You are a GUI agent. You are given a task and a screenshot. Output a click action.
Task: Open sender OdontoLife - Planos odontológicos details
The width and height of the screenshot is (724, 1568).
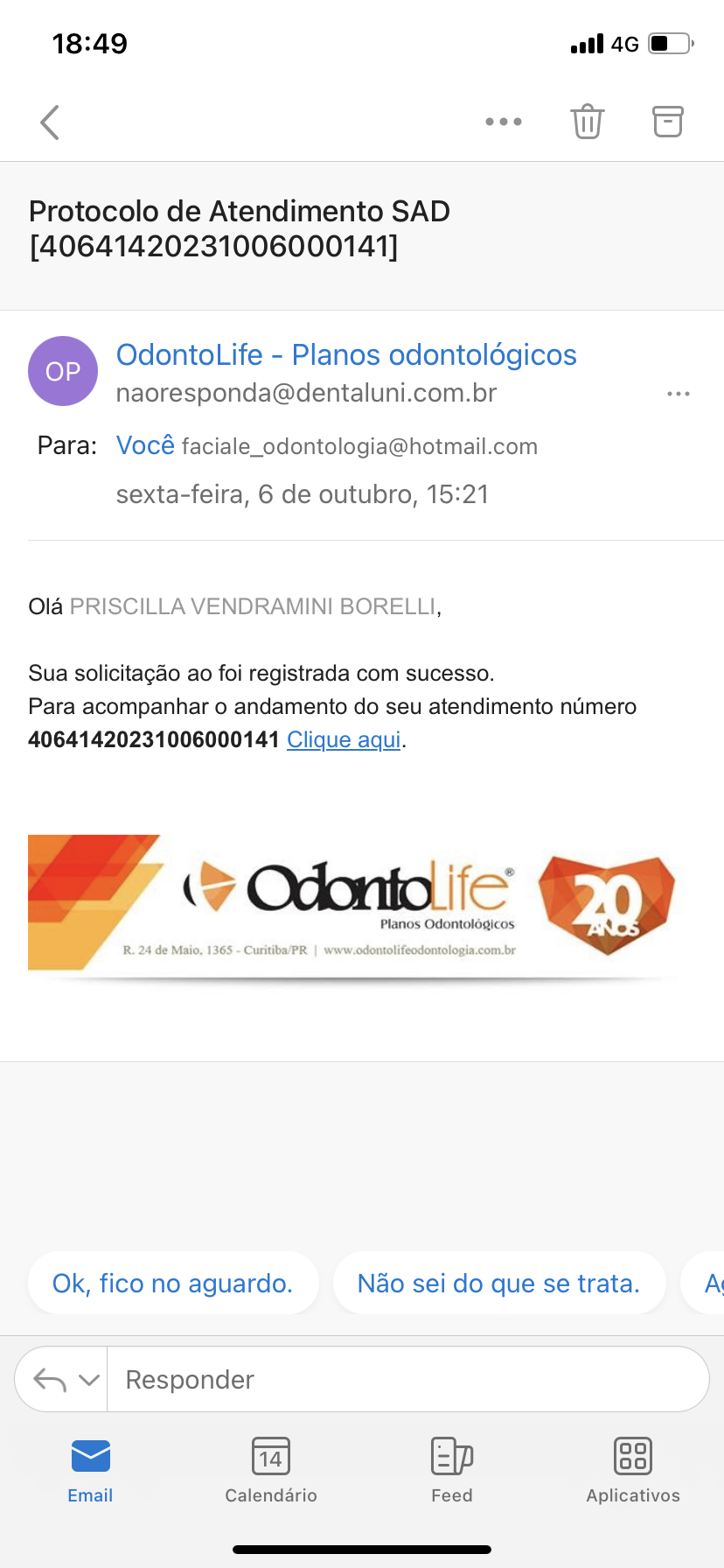[346, 355]
